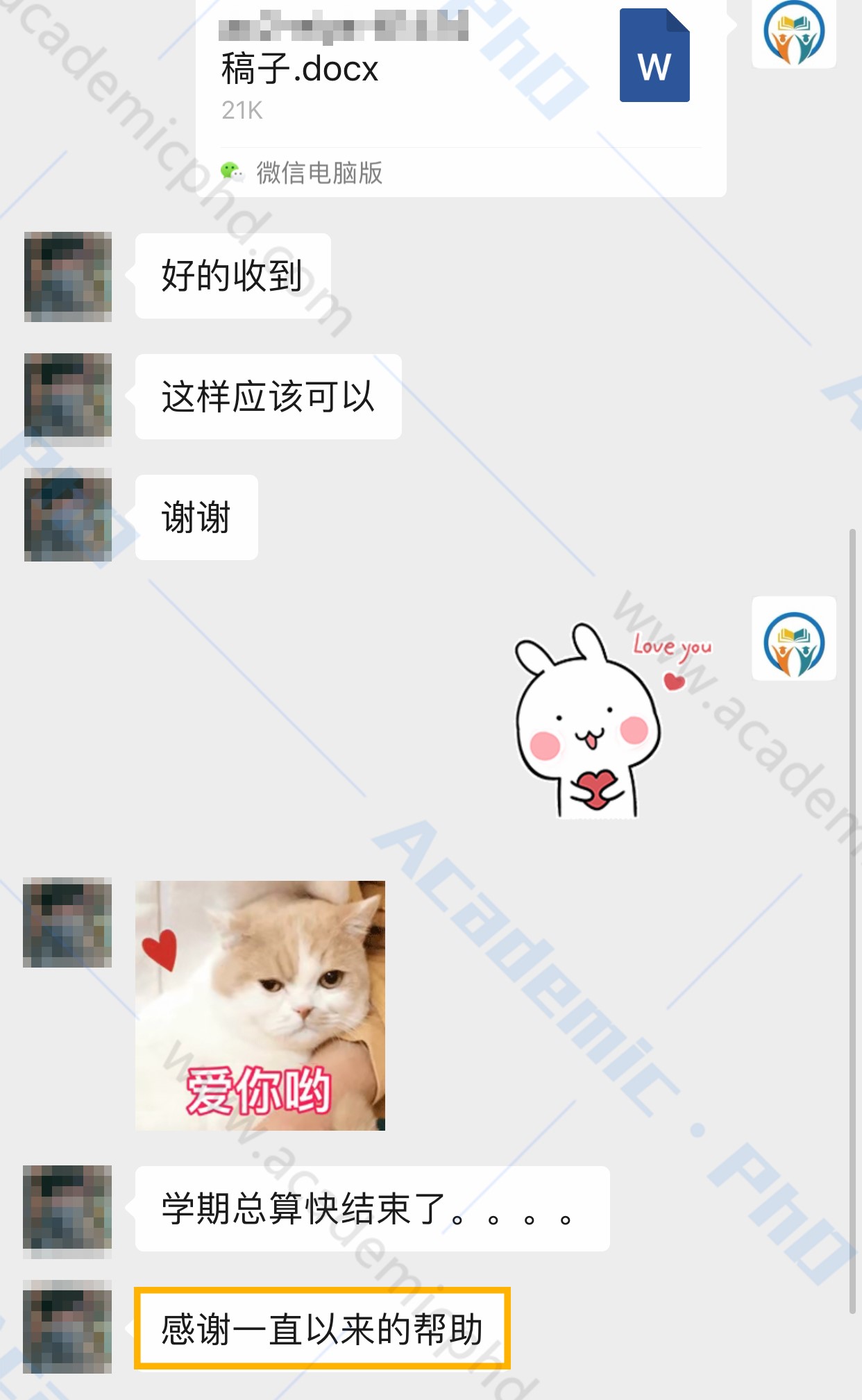Open sender's avatar beside 好的收到

tap(67, 276)
